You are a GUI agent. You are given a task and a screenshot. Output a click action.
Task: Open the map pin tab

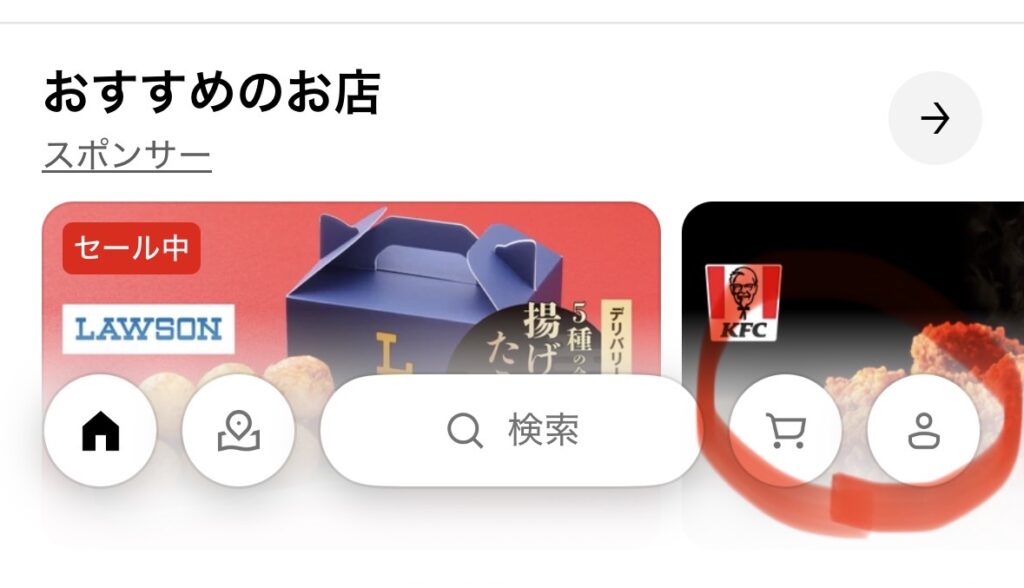coord(238,431)
